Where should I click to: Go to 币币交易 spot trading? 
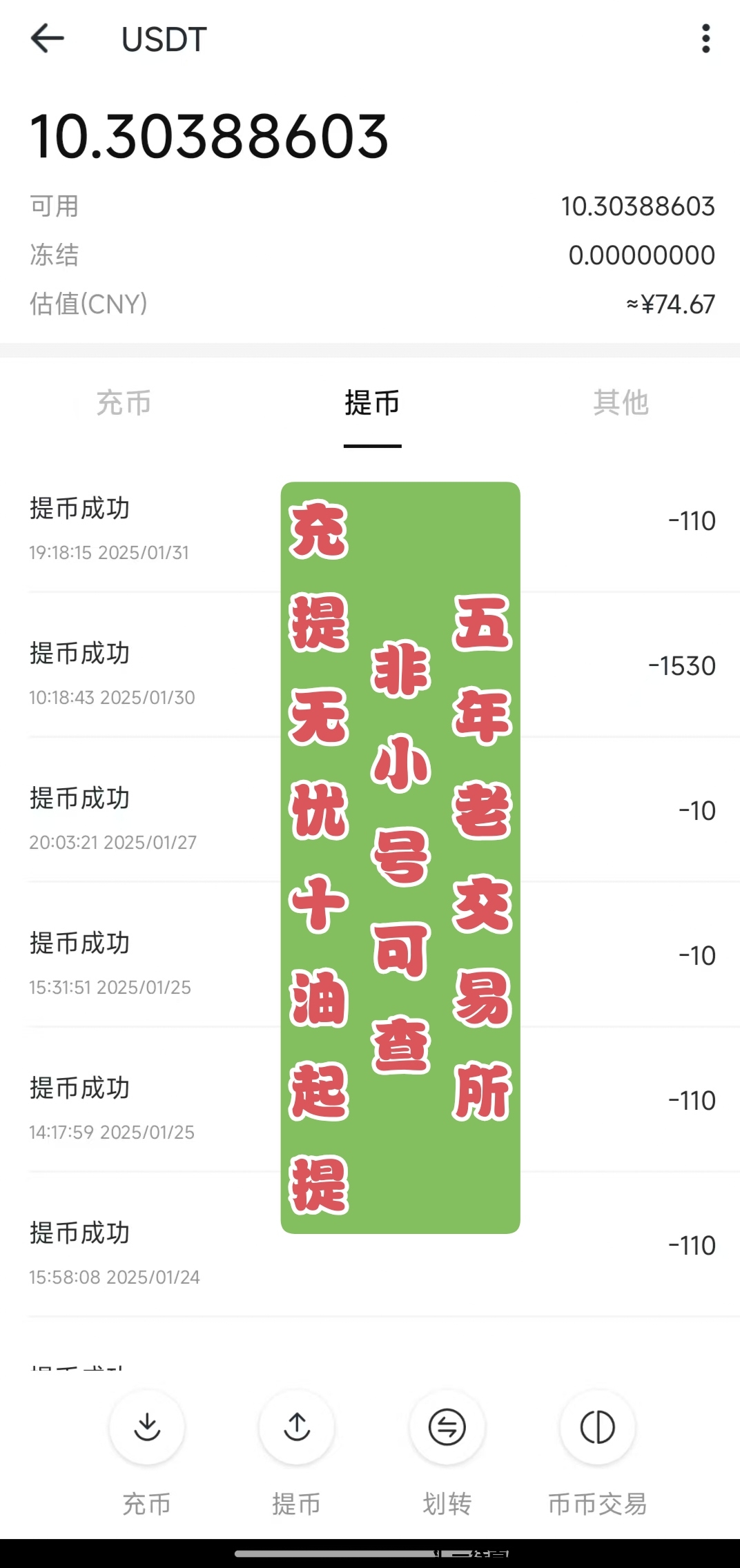tap(597, 1427)
